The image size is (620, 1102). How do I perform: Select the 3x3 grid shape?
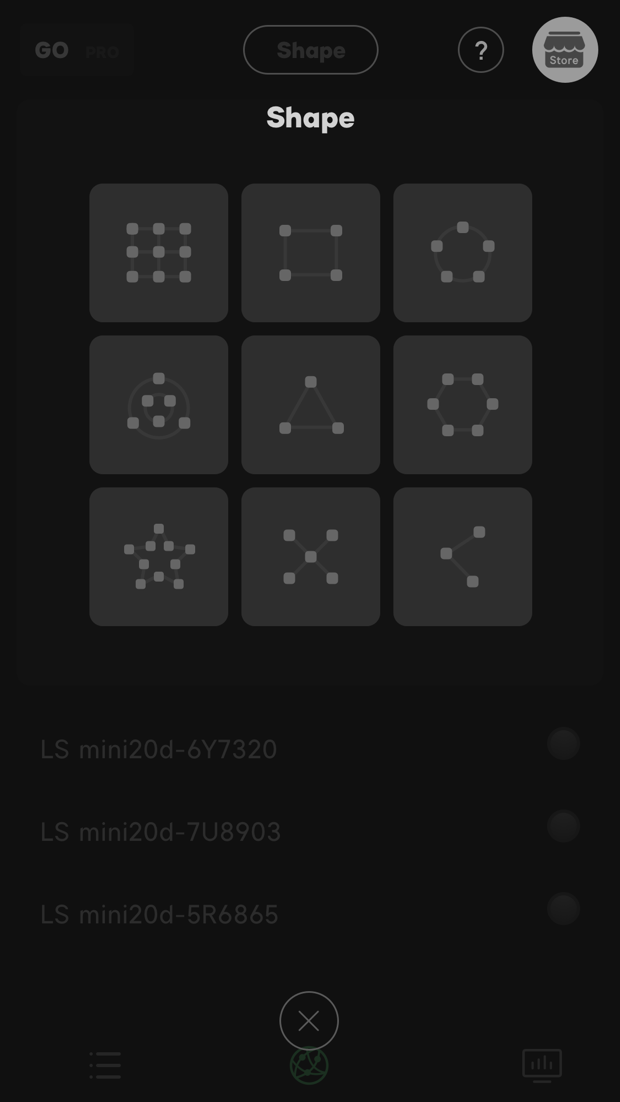(x=159, y=253)
